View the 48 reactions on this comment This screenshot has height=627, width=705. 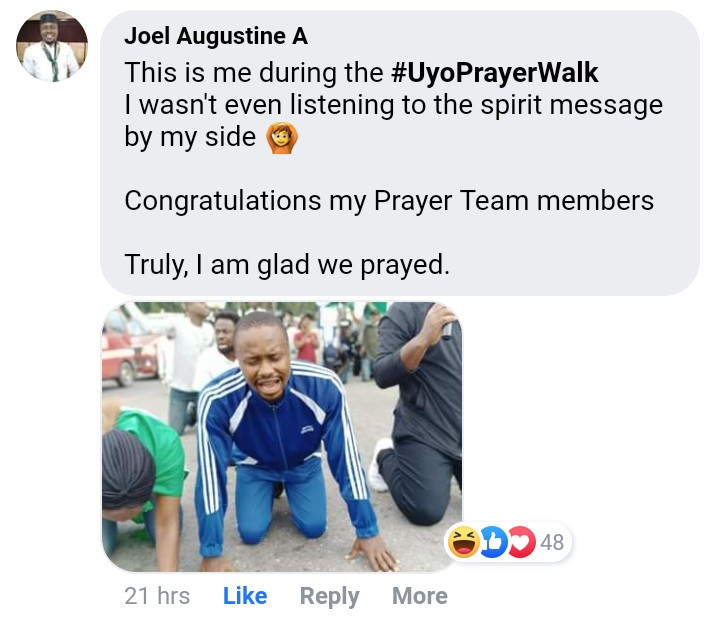(508, 543)
